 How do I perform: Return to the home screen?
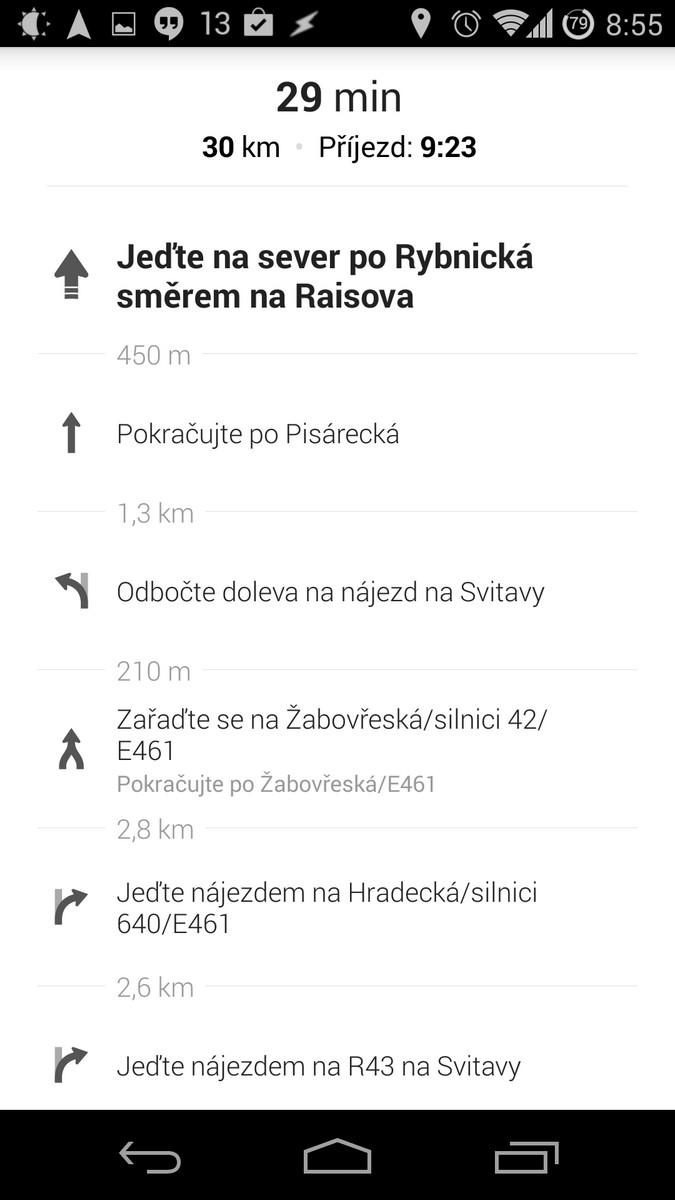[337, 1157]
